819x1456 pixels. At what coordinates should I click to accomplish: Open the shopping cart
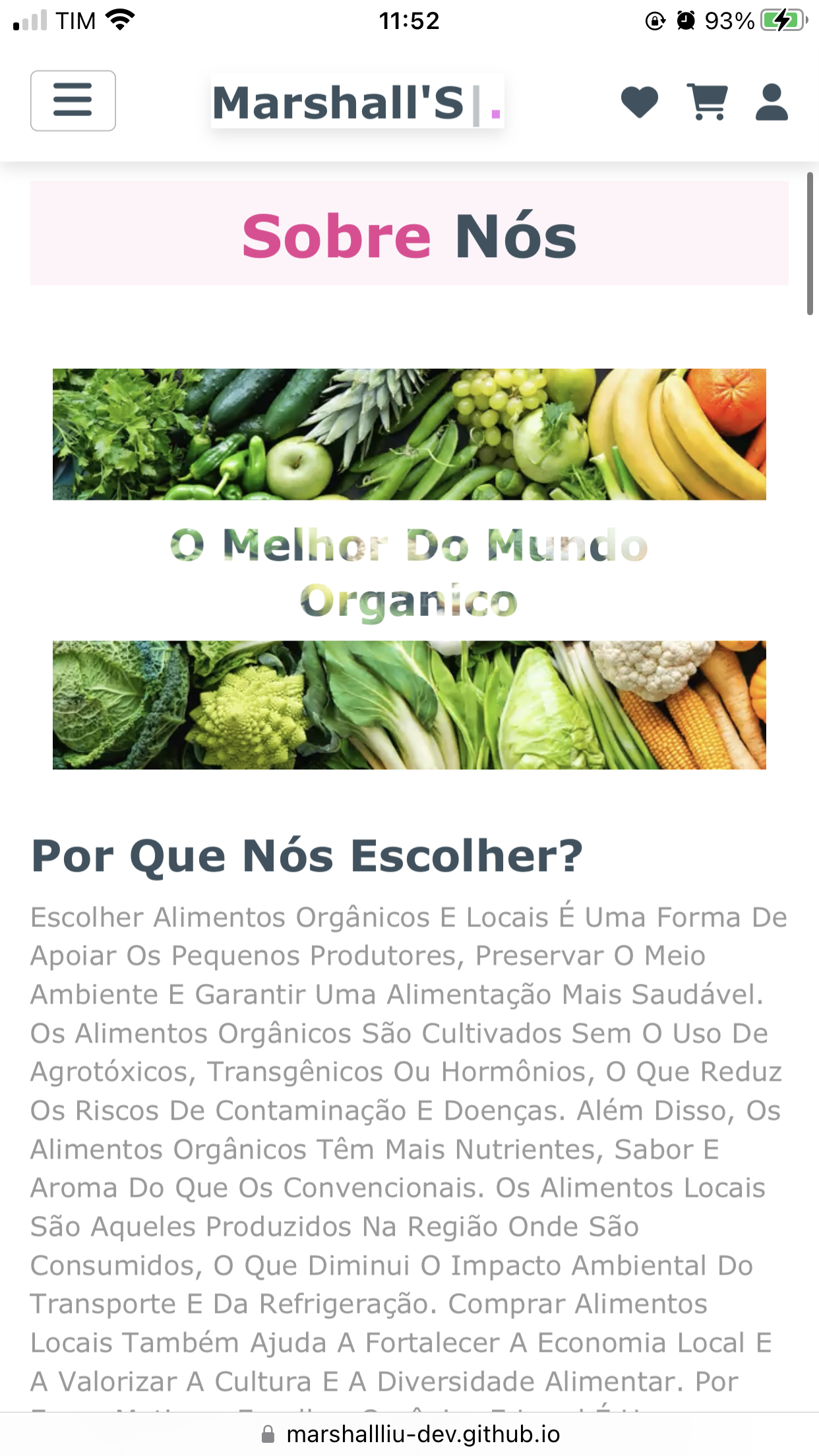[x=708, y=102]
